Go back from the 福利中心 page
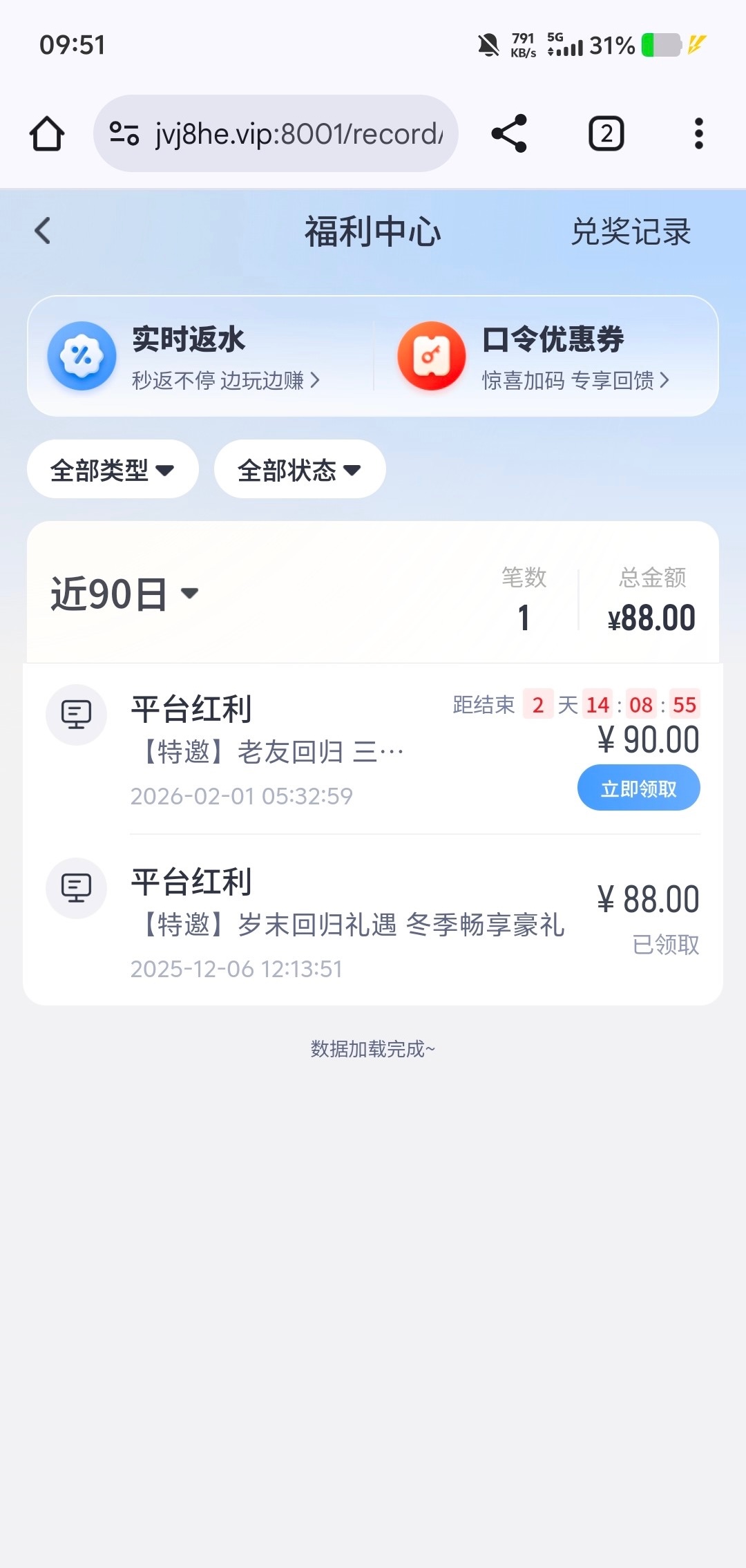Viewport: 746px width, 1568px height. 43,231
